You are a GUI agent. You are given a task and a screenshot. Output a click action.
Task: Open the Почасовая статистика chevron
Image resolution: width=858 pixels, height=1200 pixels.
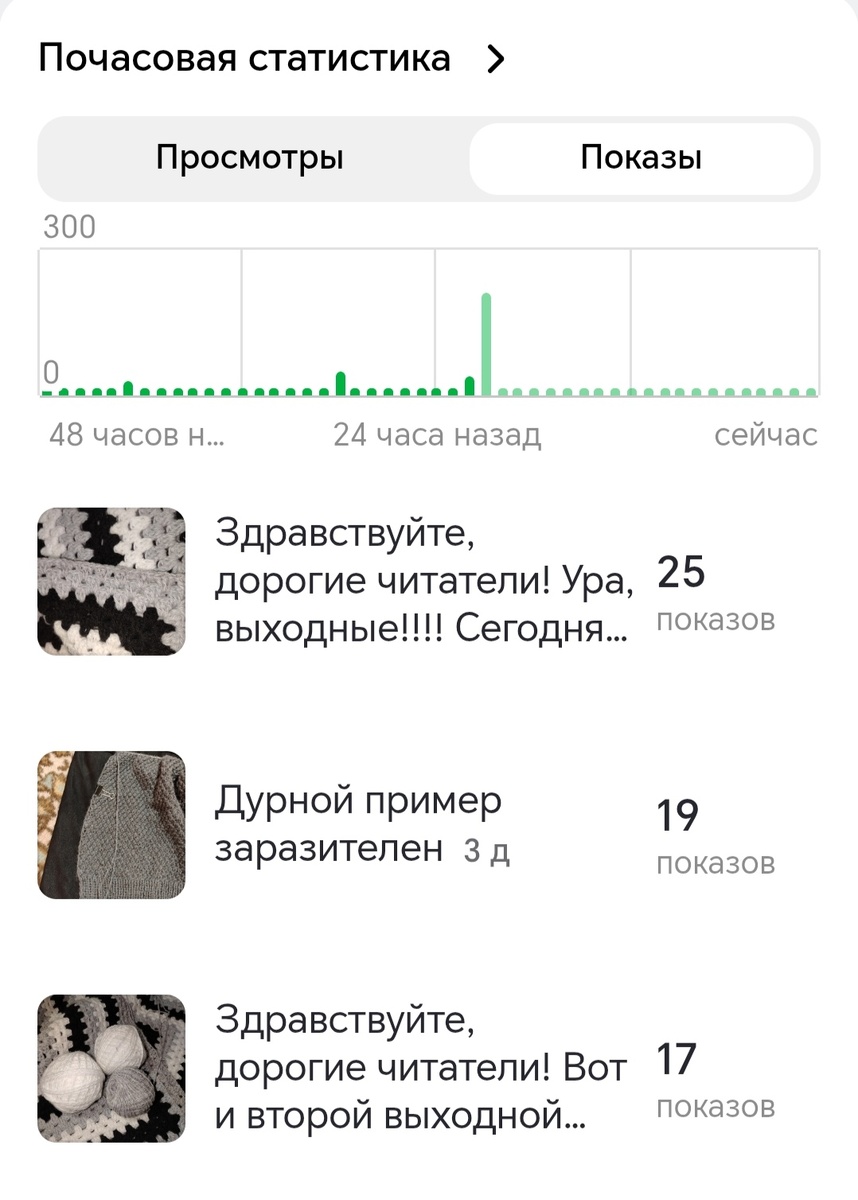pyautogui.click(x=495, y=59)
